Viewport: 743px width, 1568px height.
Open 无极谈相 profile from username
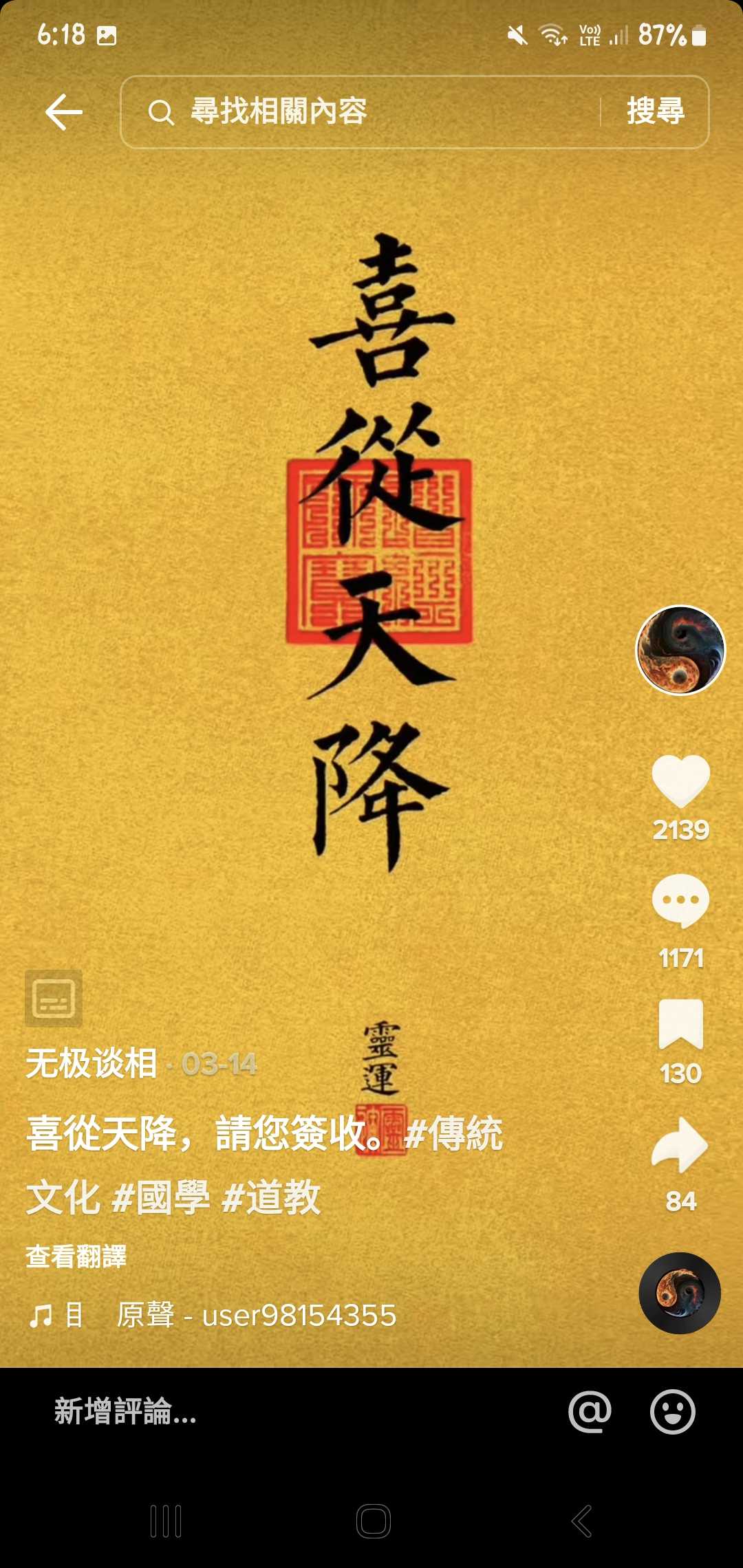click(x=91, y=1064)
